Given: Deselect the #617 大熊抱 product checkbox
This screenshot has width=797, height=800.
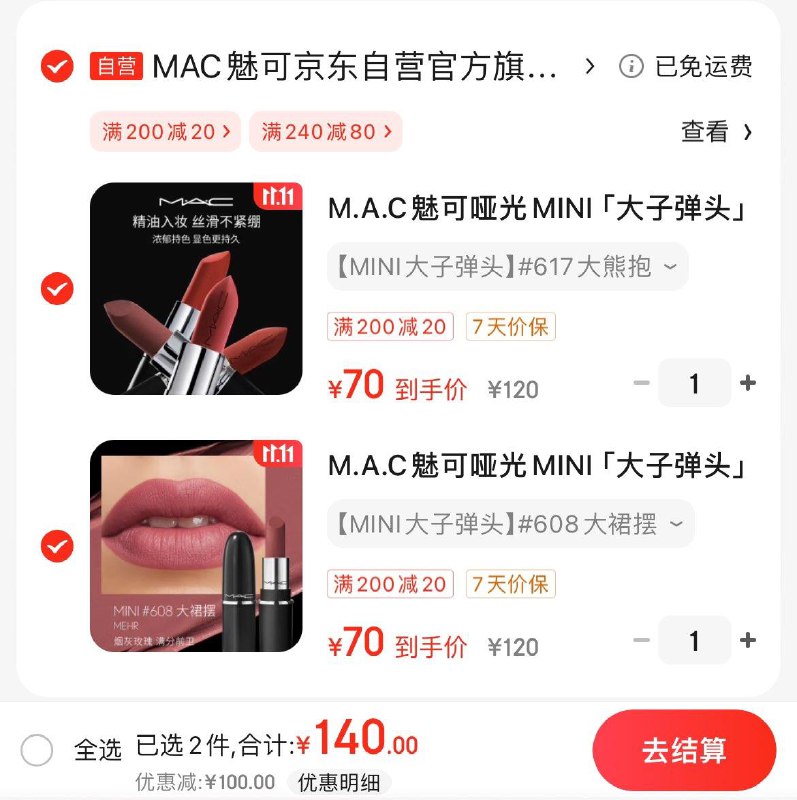Looking at the screenshot, I should click(56, 289).
